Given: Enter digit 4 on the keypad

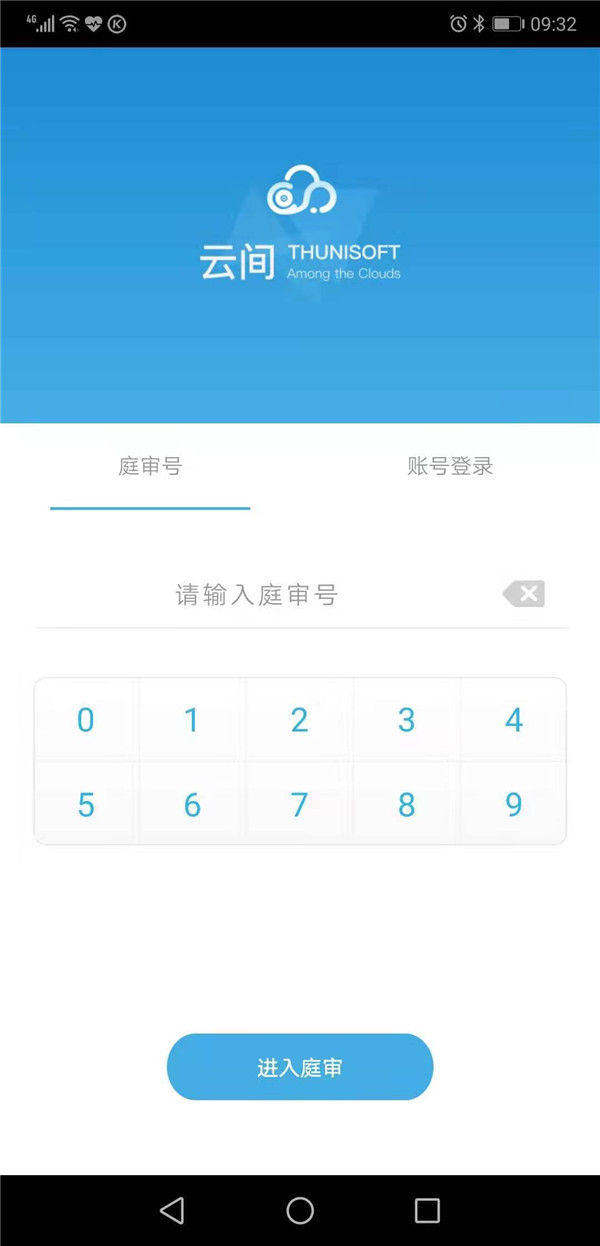Looking at the screenshot, I should tap(513, 720).
